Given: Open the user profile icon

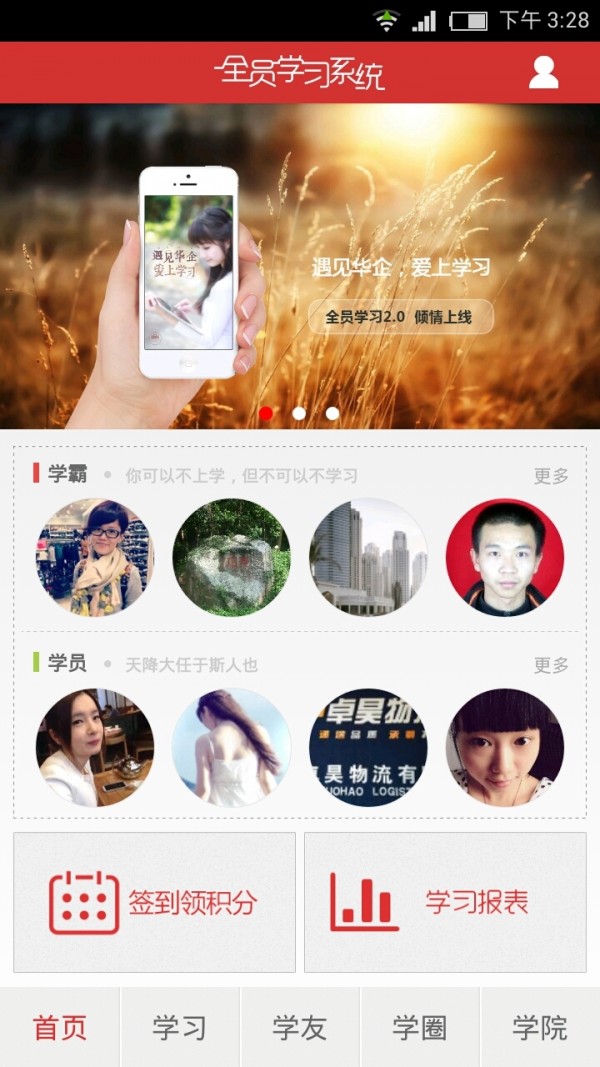Looking at the screenshot, I should tap(543, 72).
